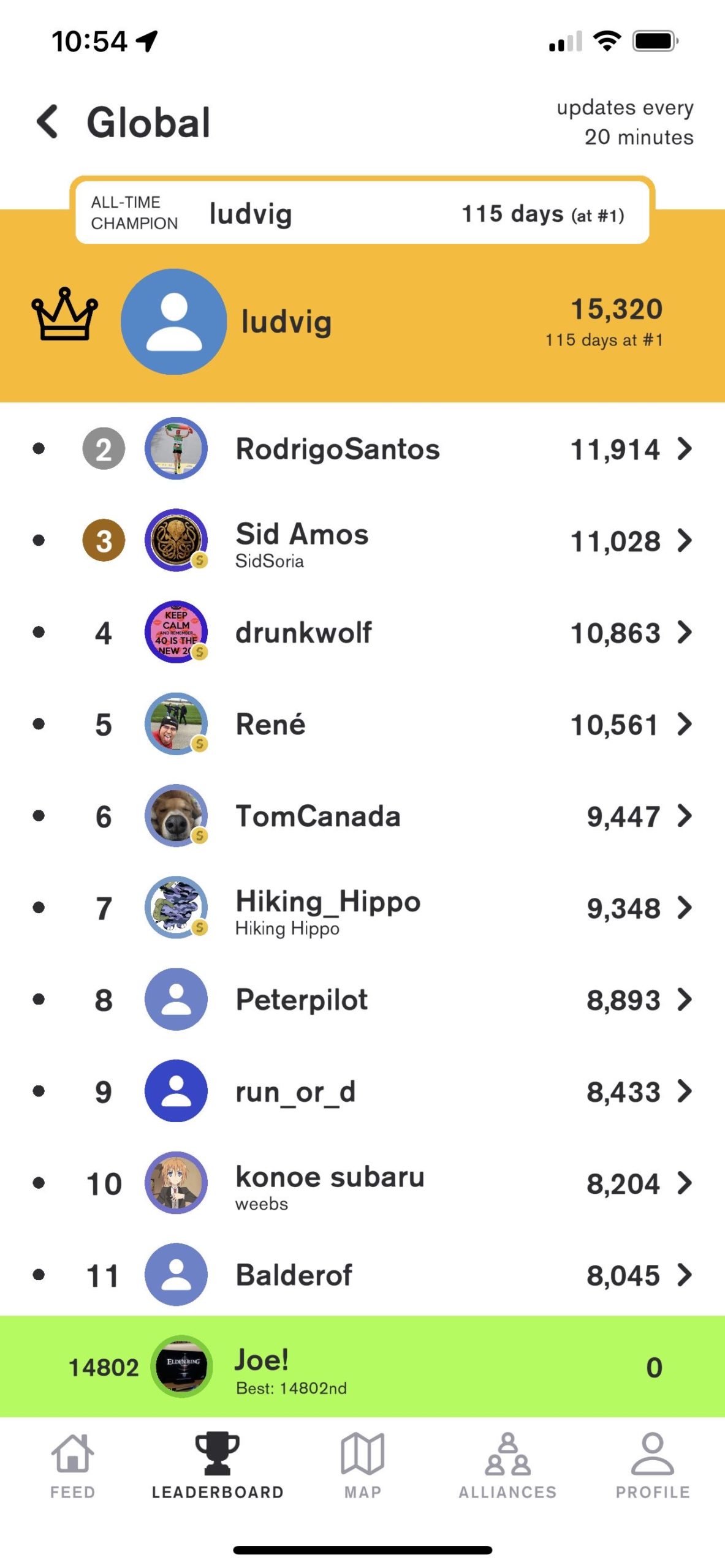
Task: Select the Leaderboard tab
Action: tap(218, 1465)
